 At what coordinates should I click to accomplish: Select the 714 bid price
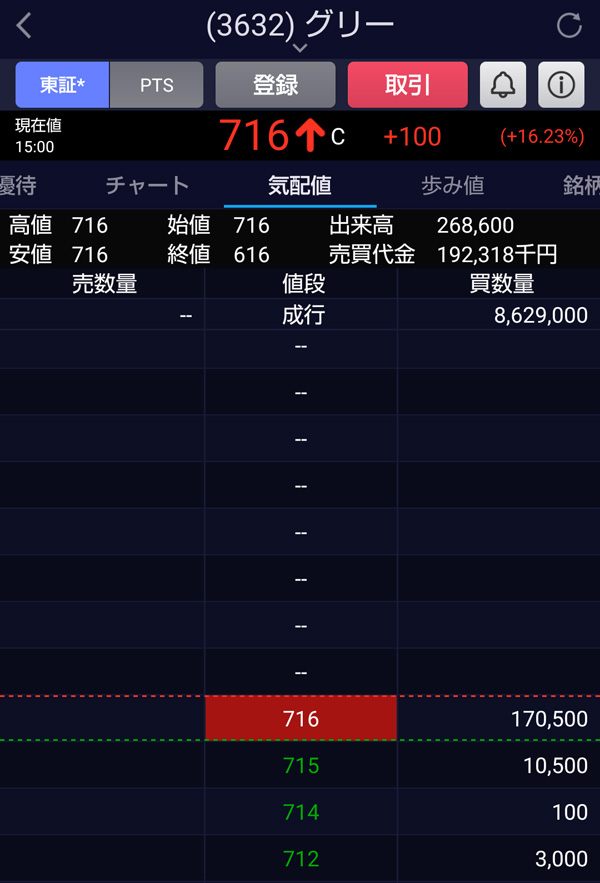301,812
